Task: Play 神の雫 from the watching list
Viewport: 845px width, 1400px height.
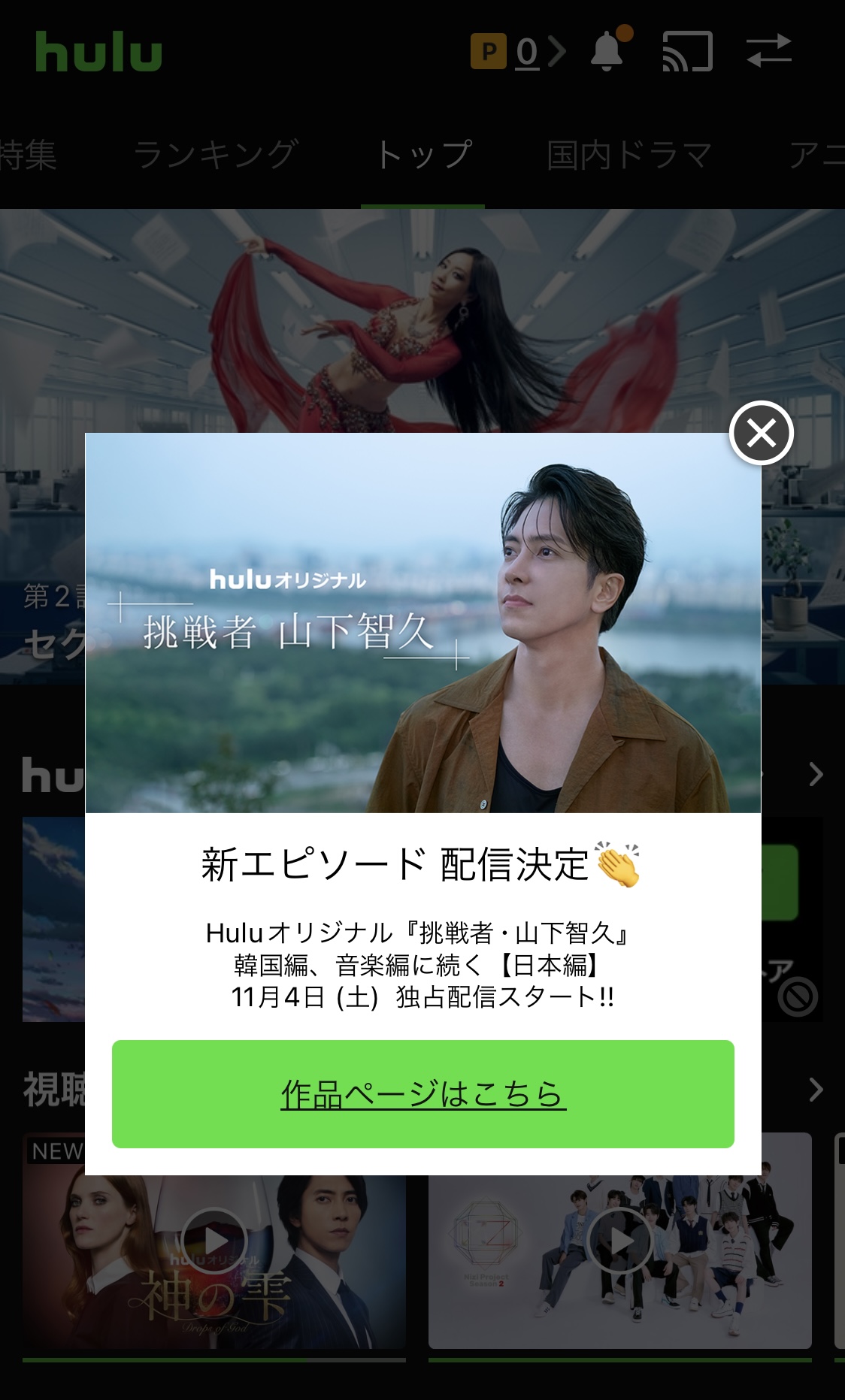Action: pyautogui.click(x=214, y=1240)
